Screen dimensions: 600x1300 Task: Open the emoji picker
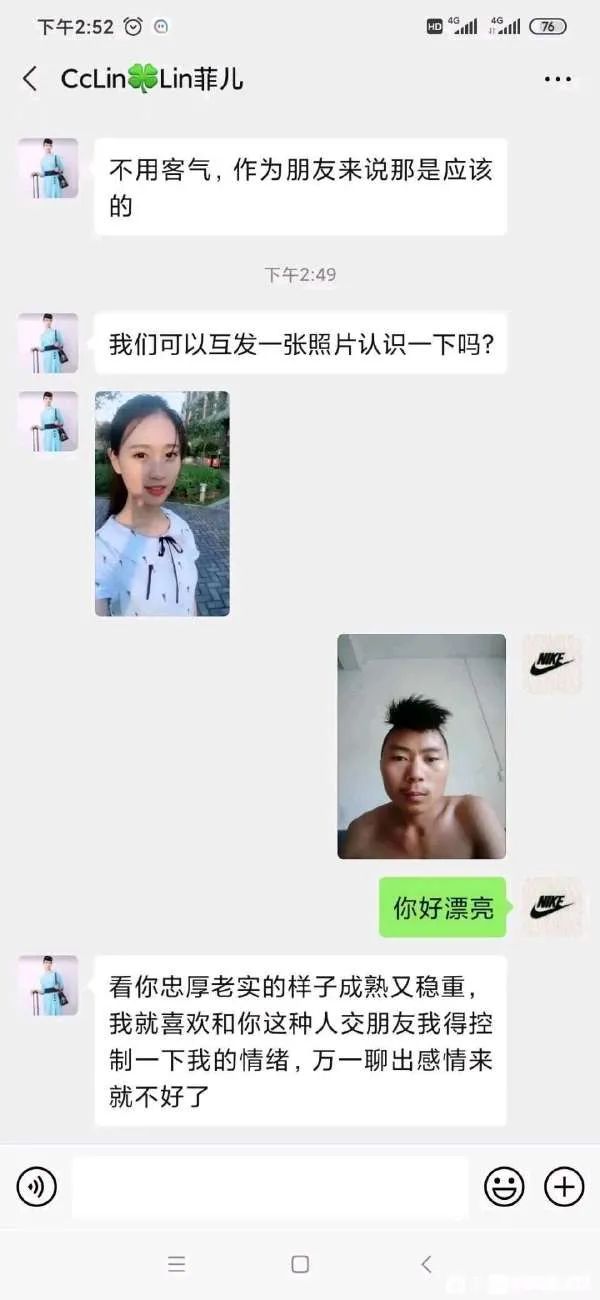coord(504,1187)
